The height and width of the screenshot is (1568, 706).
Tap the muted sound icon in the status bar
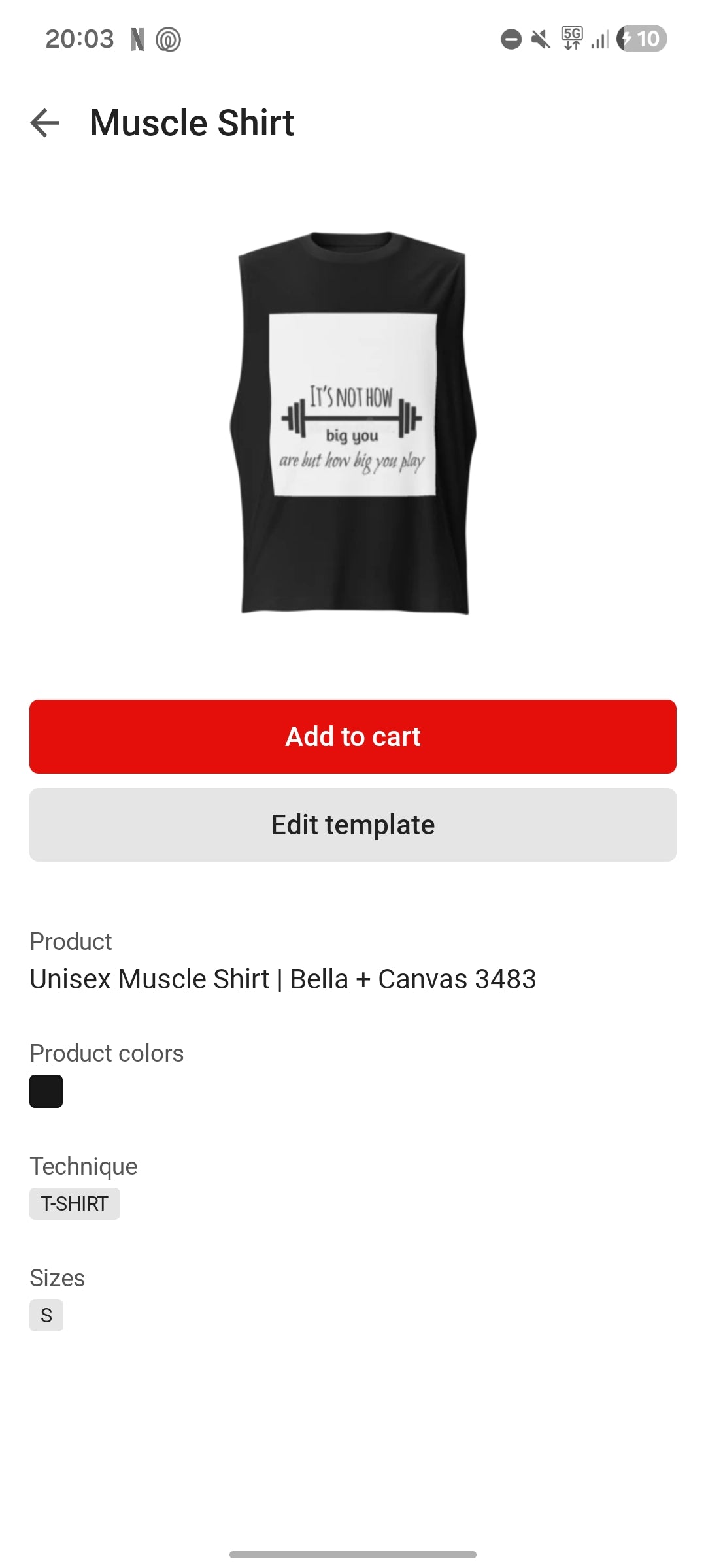[x=540, y=39]
